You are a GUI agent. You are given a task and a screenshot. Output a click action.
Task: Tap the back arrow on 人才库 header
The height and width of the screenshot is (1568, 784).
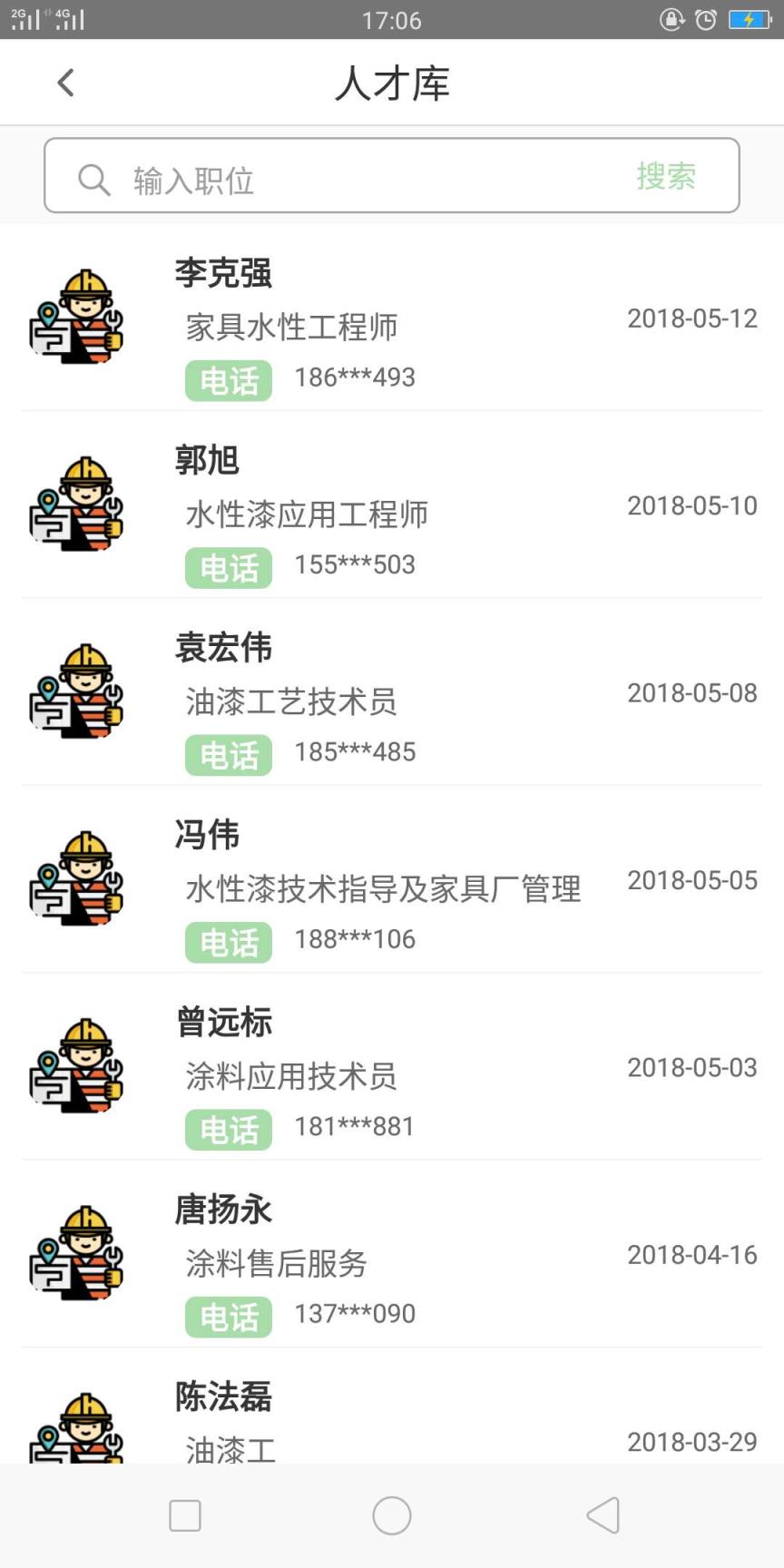point(64,82)
